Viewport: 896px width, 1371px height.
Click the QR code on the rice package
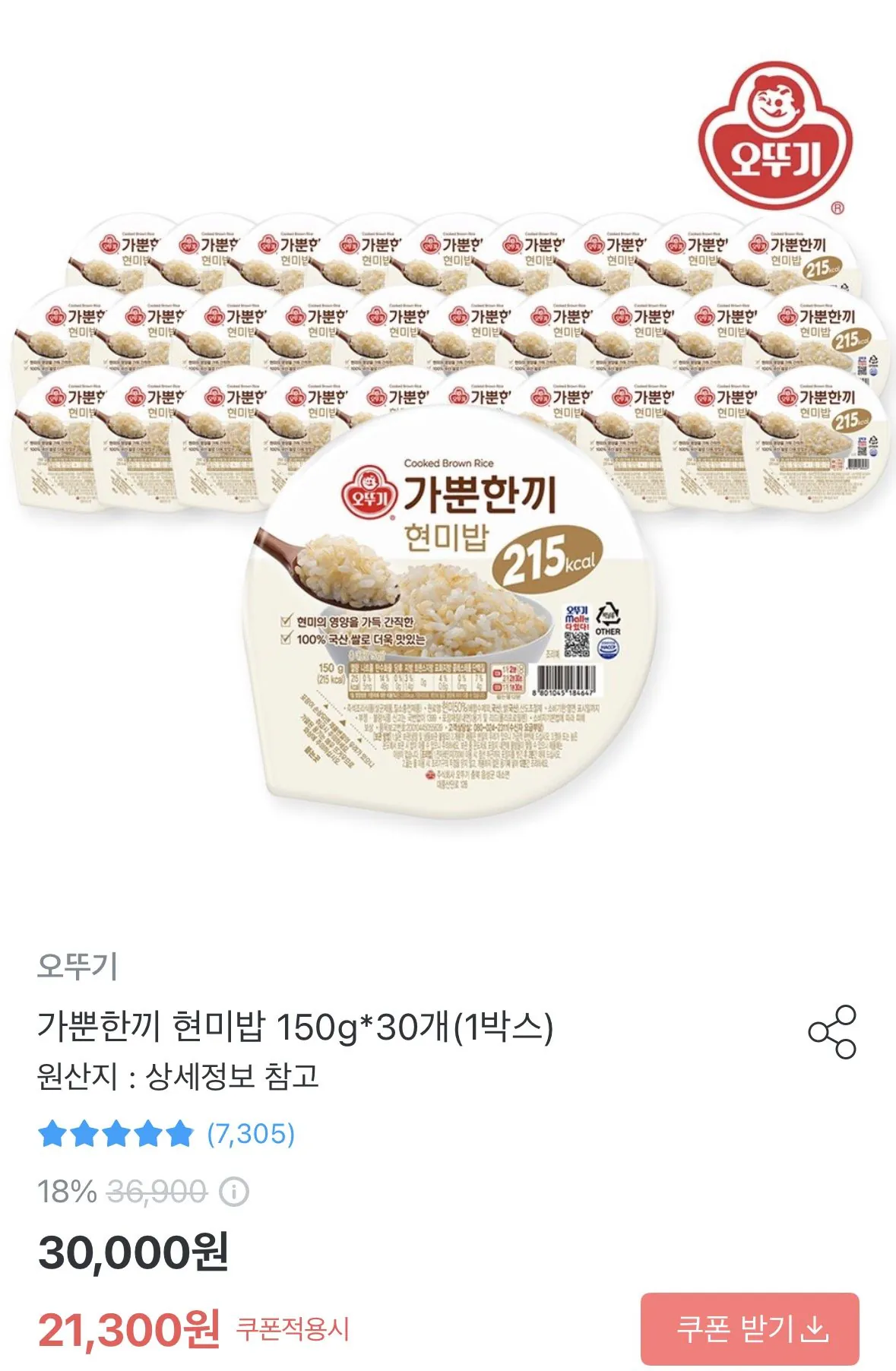(578, 644)
